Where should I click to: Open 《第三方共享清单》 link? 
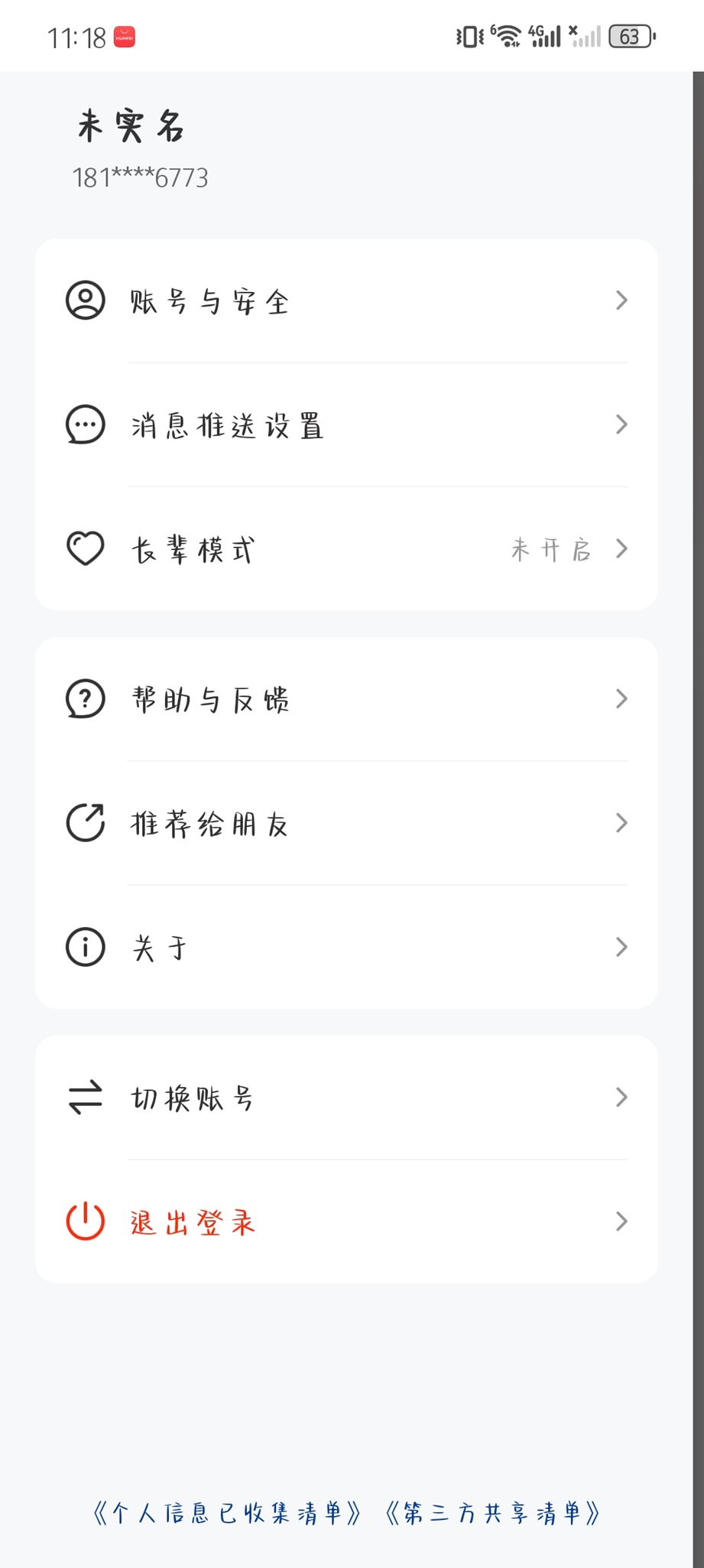point(493,1513)
